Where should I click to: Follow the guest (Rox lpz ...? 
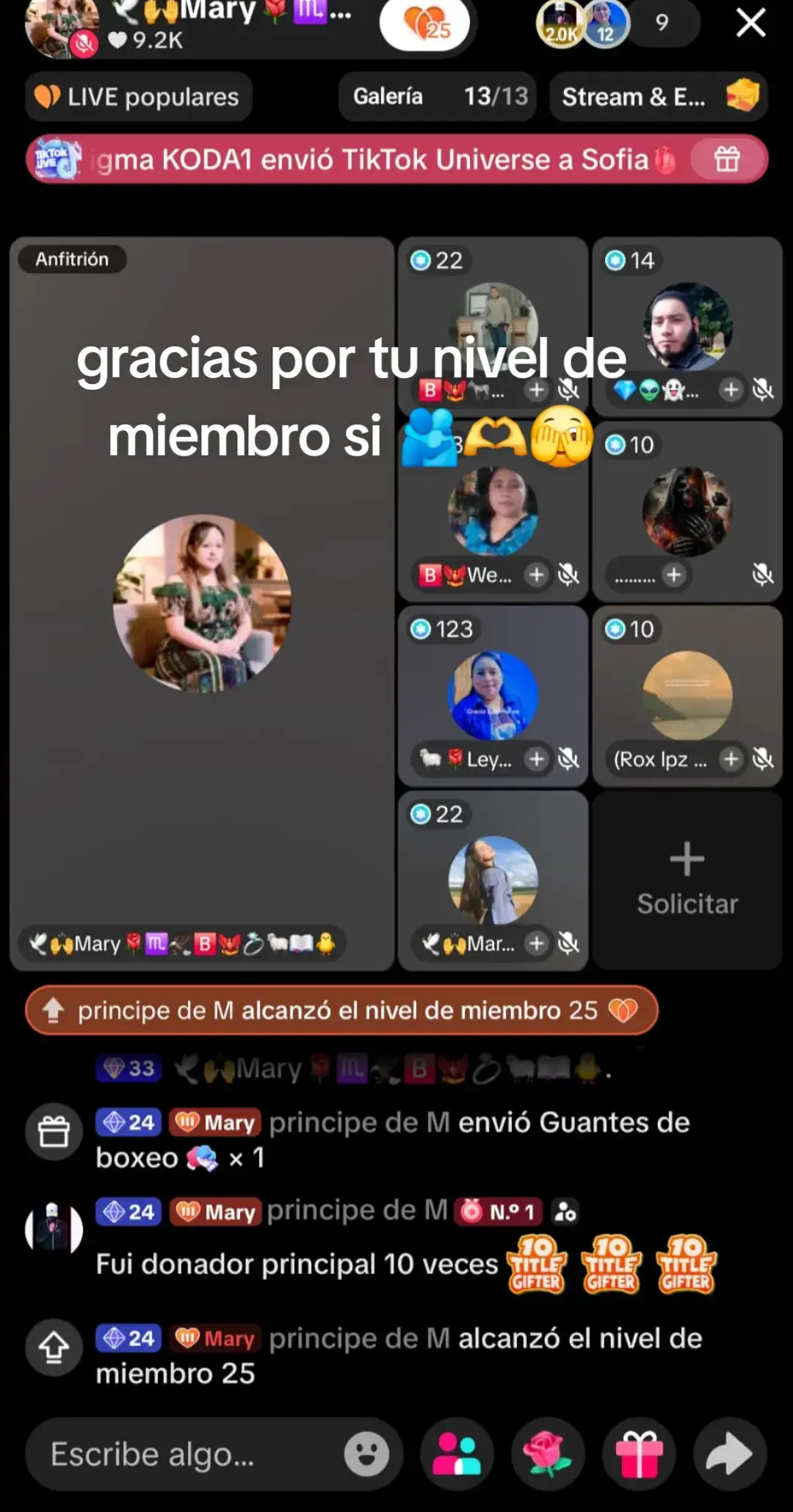(731, 758)
